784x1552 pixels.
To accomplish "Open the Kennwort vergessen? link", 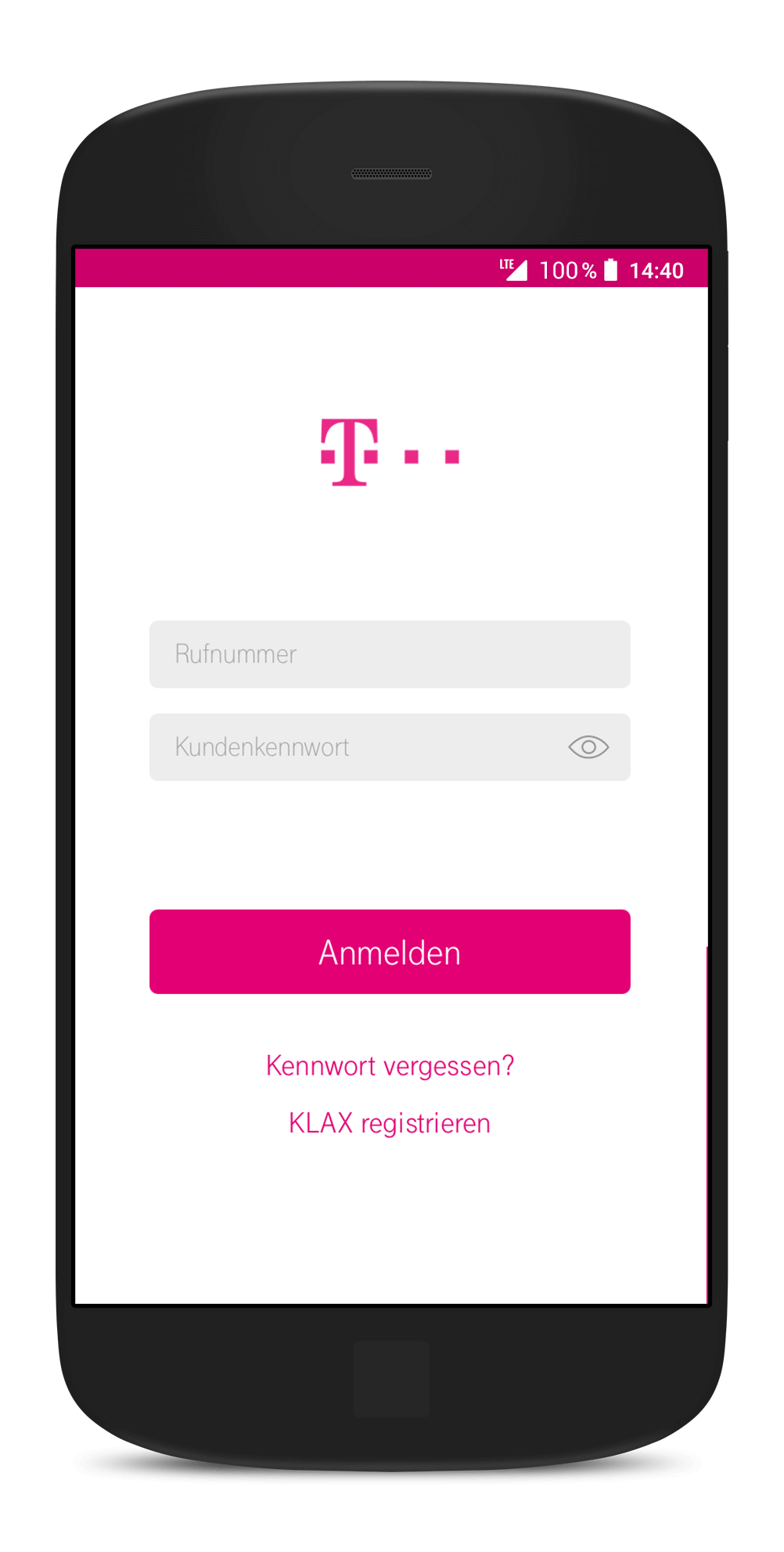I will click(390, 1066).
